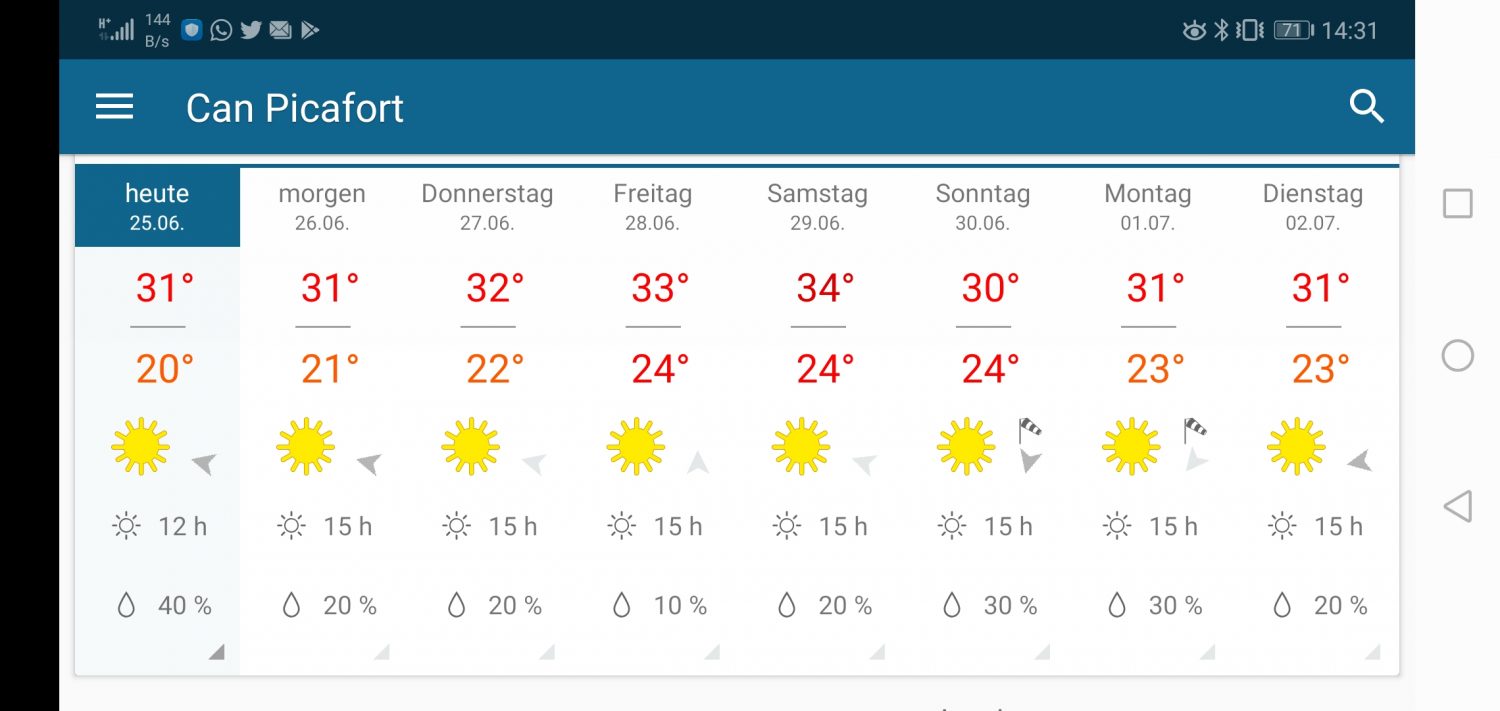This screenshot has width=1500, height=711.
Task: Switch to Samstag 29.06. forecast
Action: click(817, 207)
